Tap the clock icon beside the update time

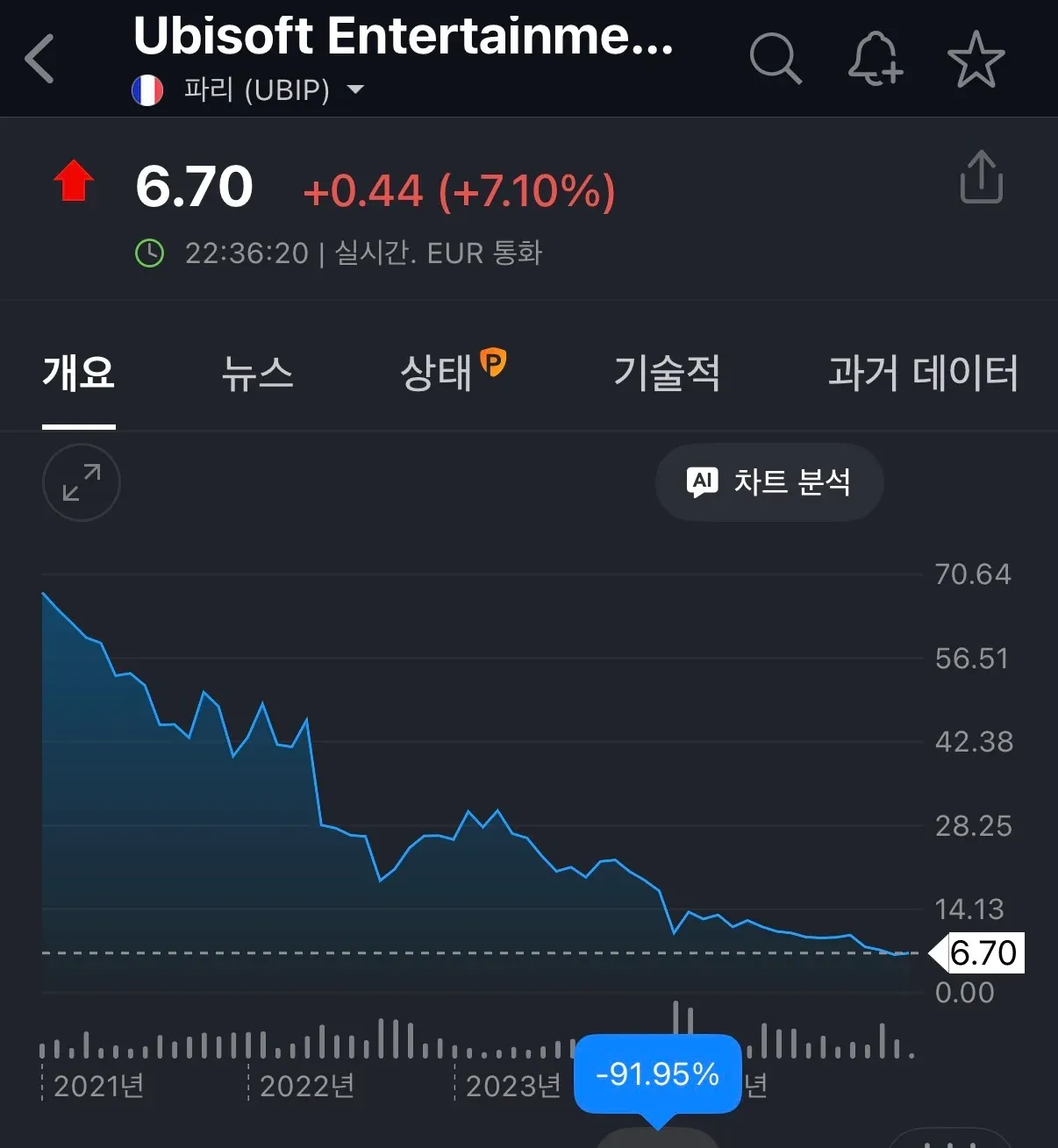pos(151,253)
